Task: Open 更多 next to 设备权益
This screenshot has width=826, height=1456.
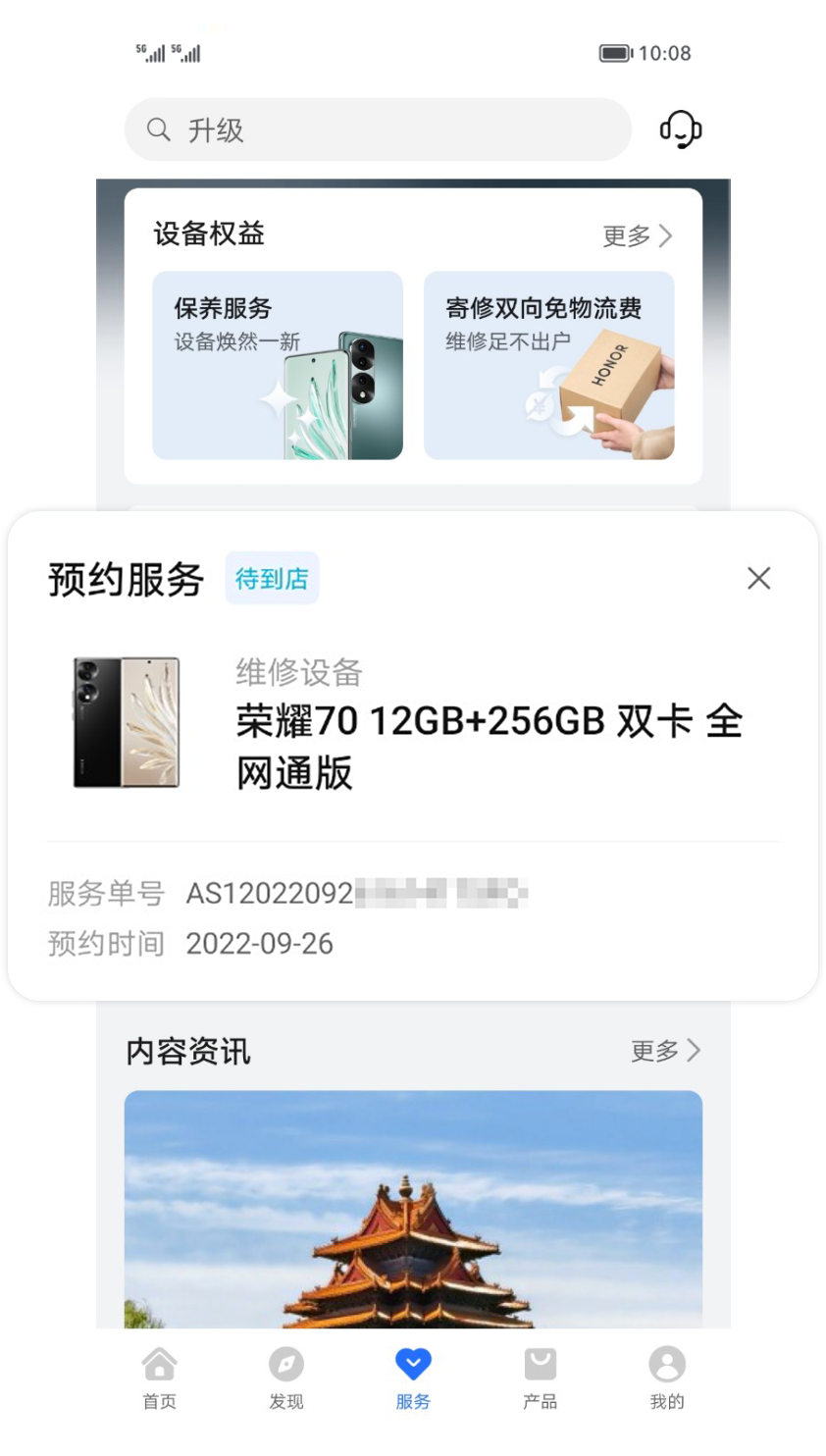Action: pyautogui.click(x=638, y=235)
